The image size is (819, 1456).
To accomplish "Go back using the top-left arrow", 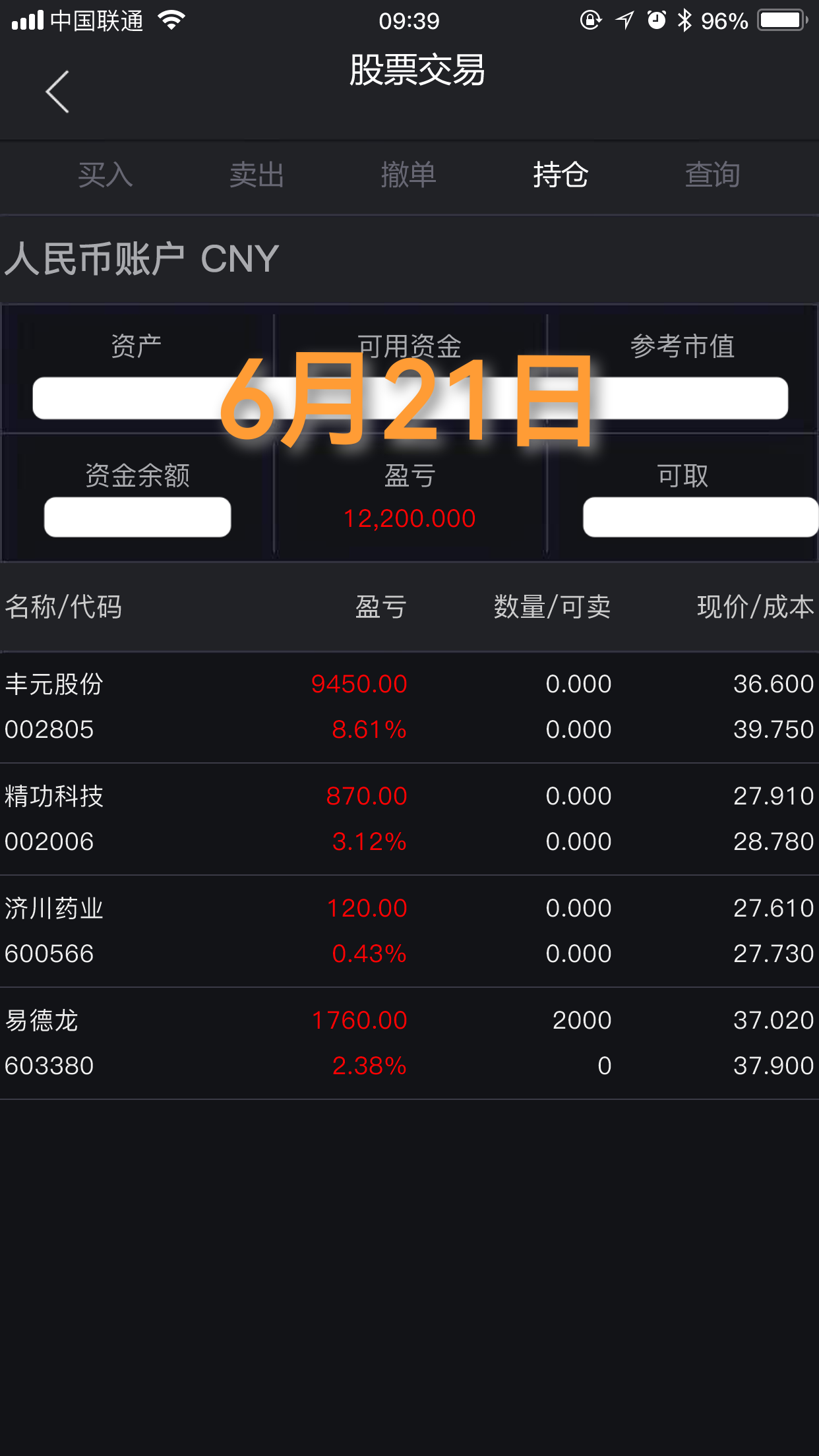I will pyautogui.click(x=57, y=92).
